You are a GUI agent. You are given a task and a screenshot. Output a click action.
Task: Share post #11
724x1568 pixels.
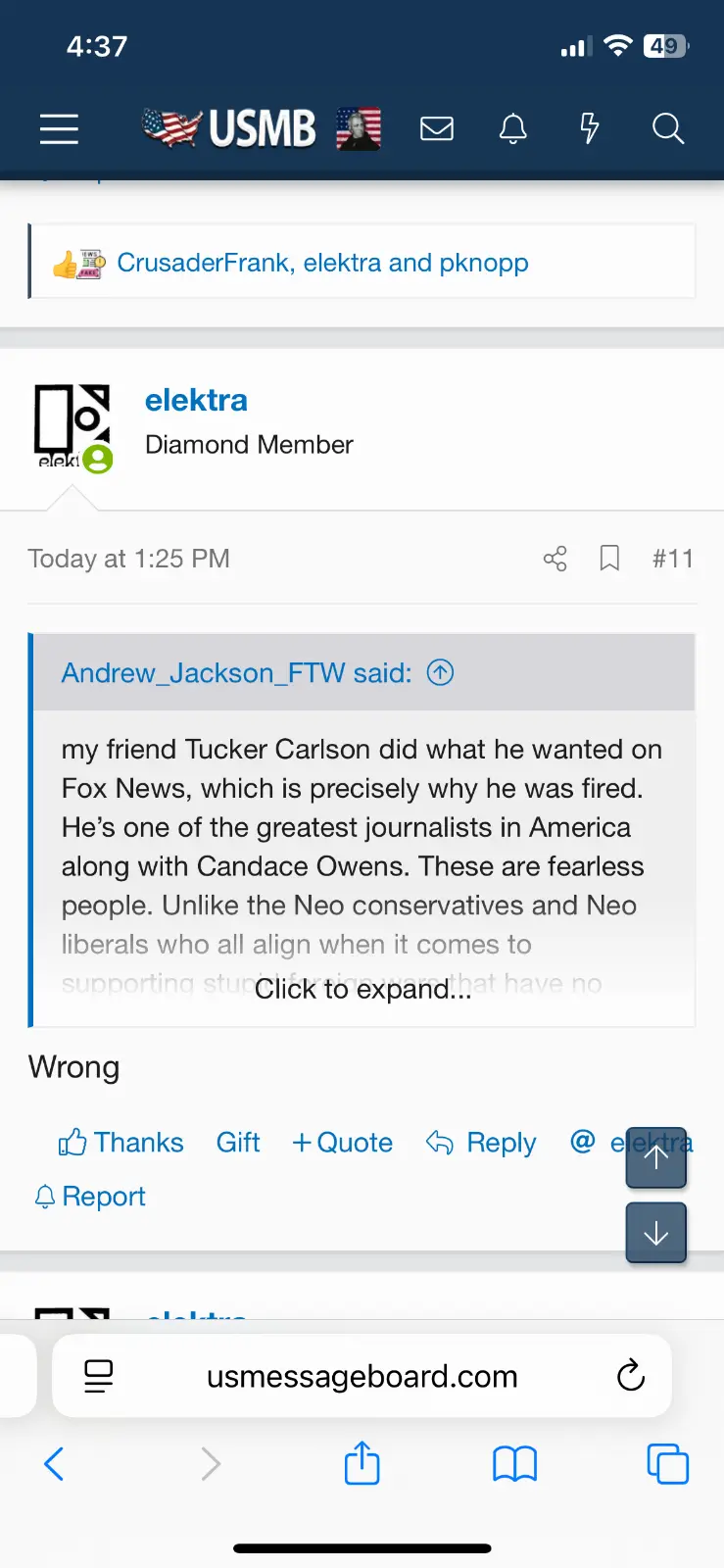555,559
